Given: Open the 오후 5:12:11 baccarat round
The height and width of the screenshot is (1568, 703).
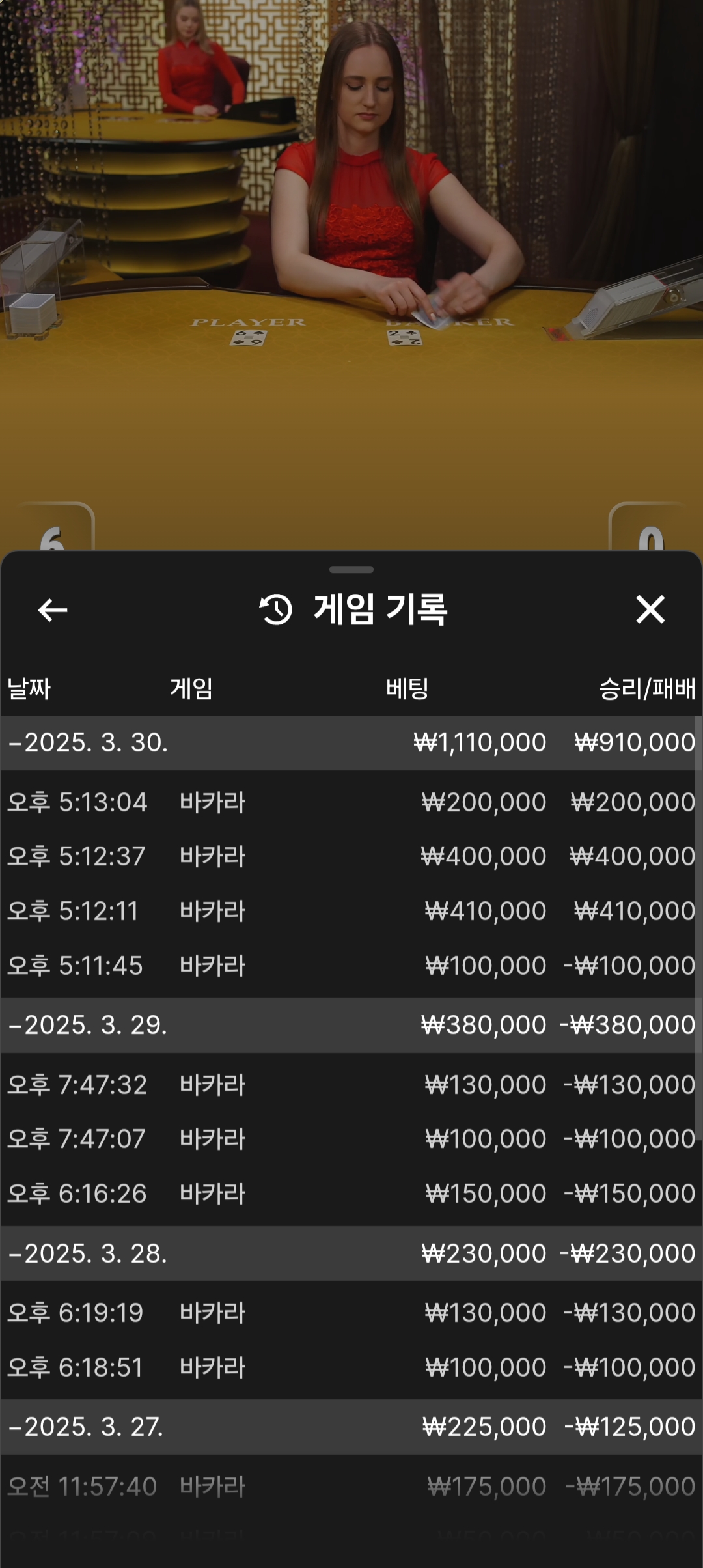Looking at the screenshot, I should click(x=351, y=911).
